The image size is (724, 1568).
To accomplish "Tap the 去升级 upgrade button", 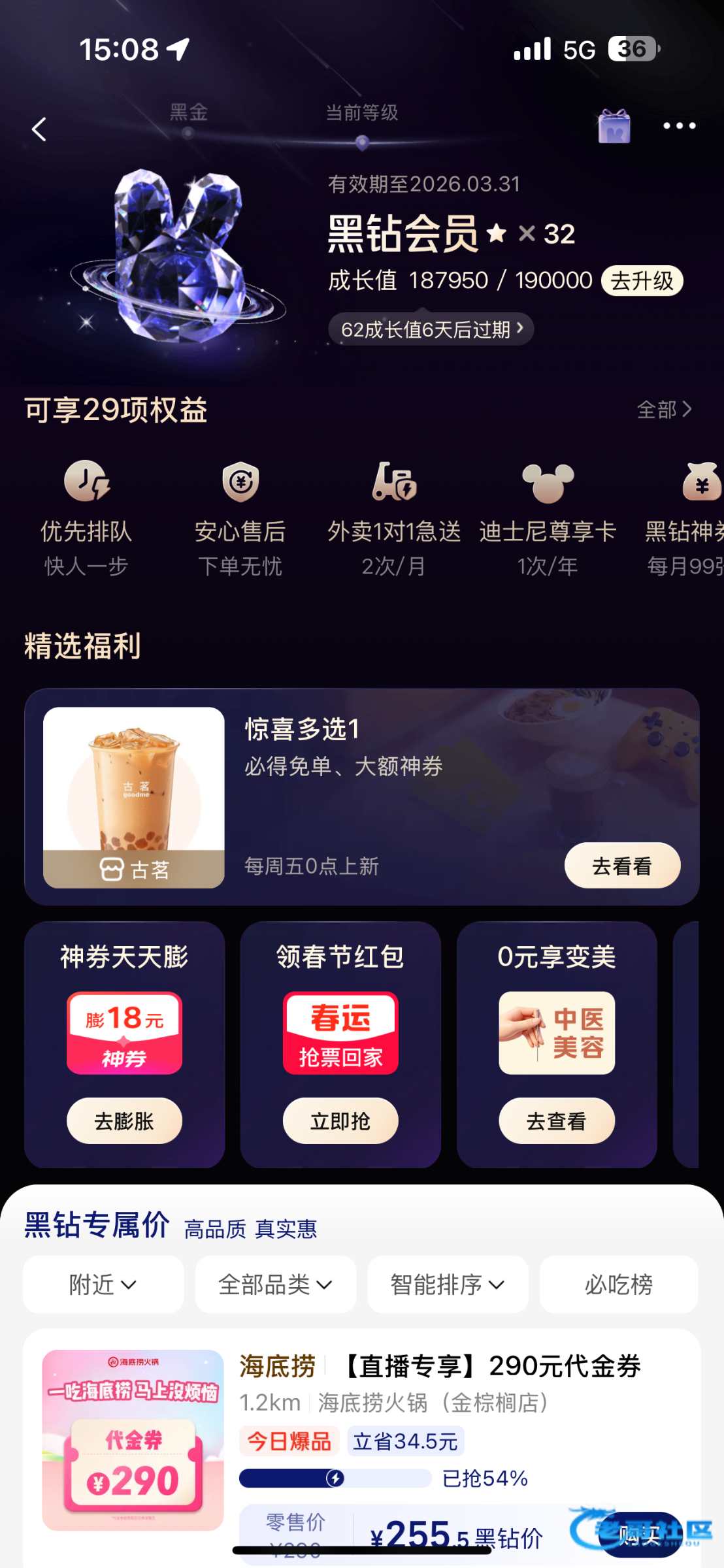I will [x=642, y=281].
